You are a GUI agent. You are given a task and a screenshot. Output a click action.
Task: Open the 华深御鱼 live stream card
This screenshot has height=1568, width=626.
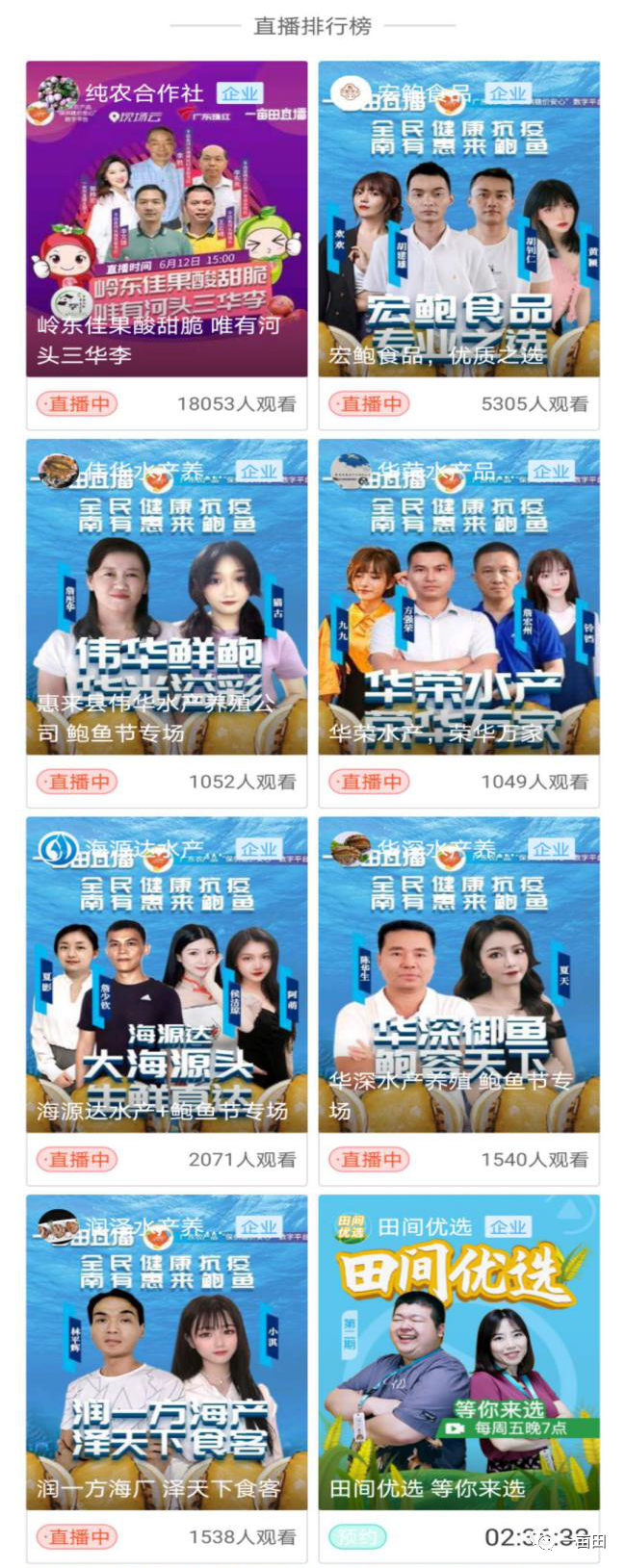(x=458, y=974)
